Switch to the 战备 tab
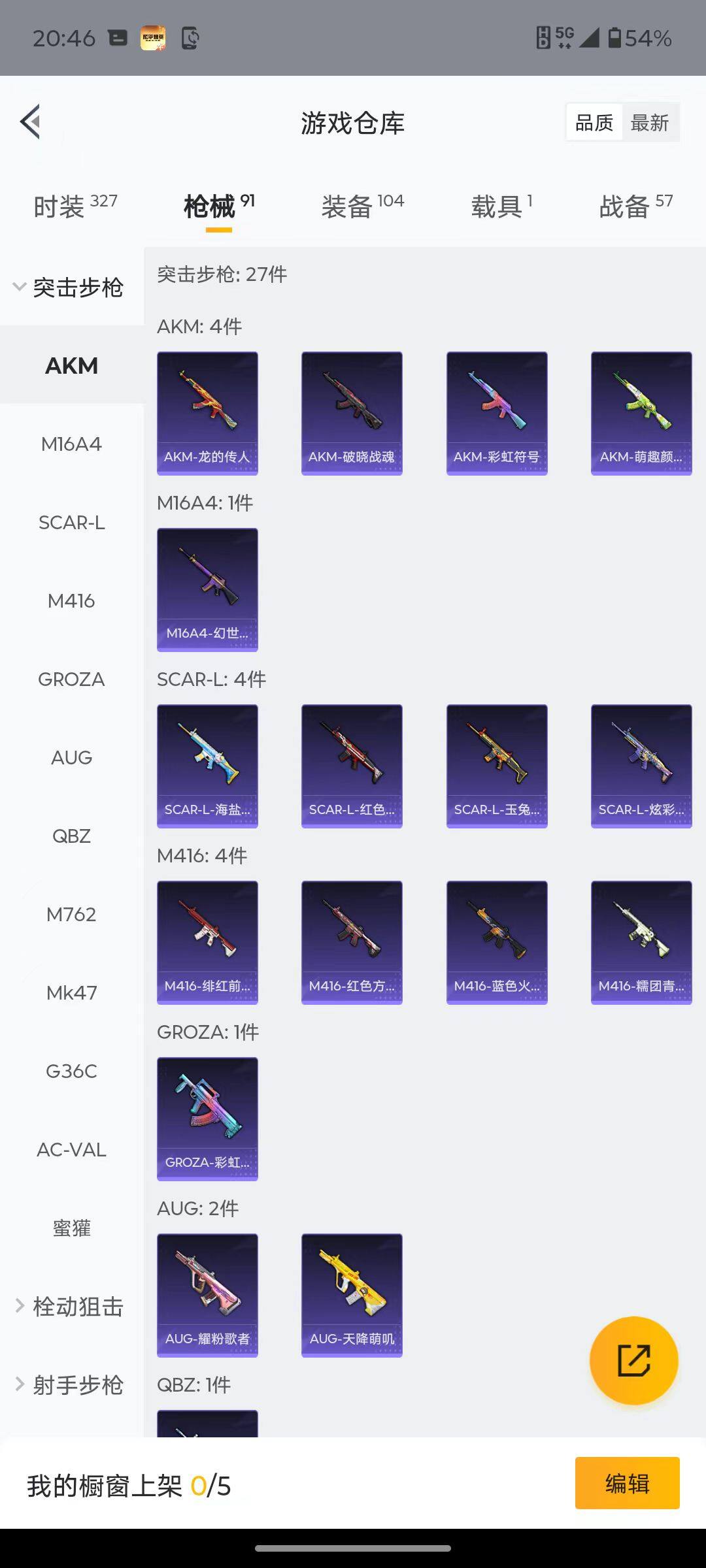This screenshot has width=706, height=1568. (635, 206)
